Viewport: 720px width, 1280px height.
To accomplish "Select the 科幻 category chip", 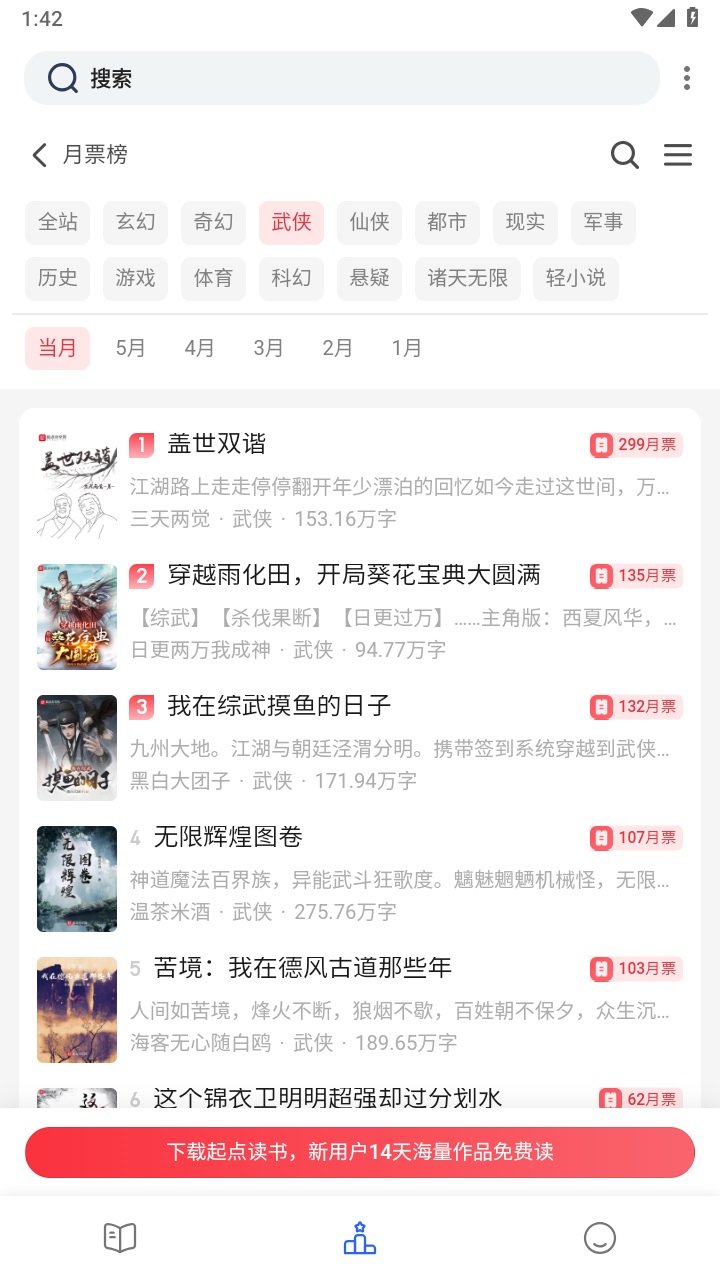I will tap(291, 279).
